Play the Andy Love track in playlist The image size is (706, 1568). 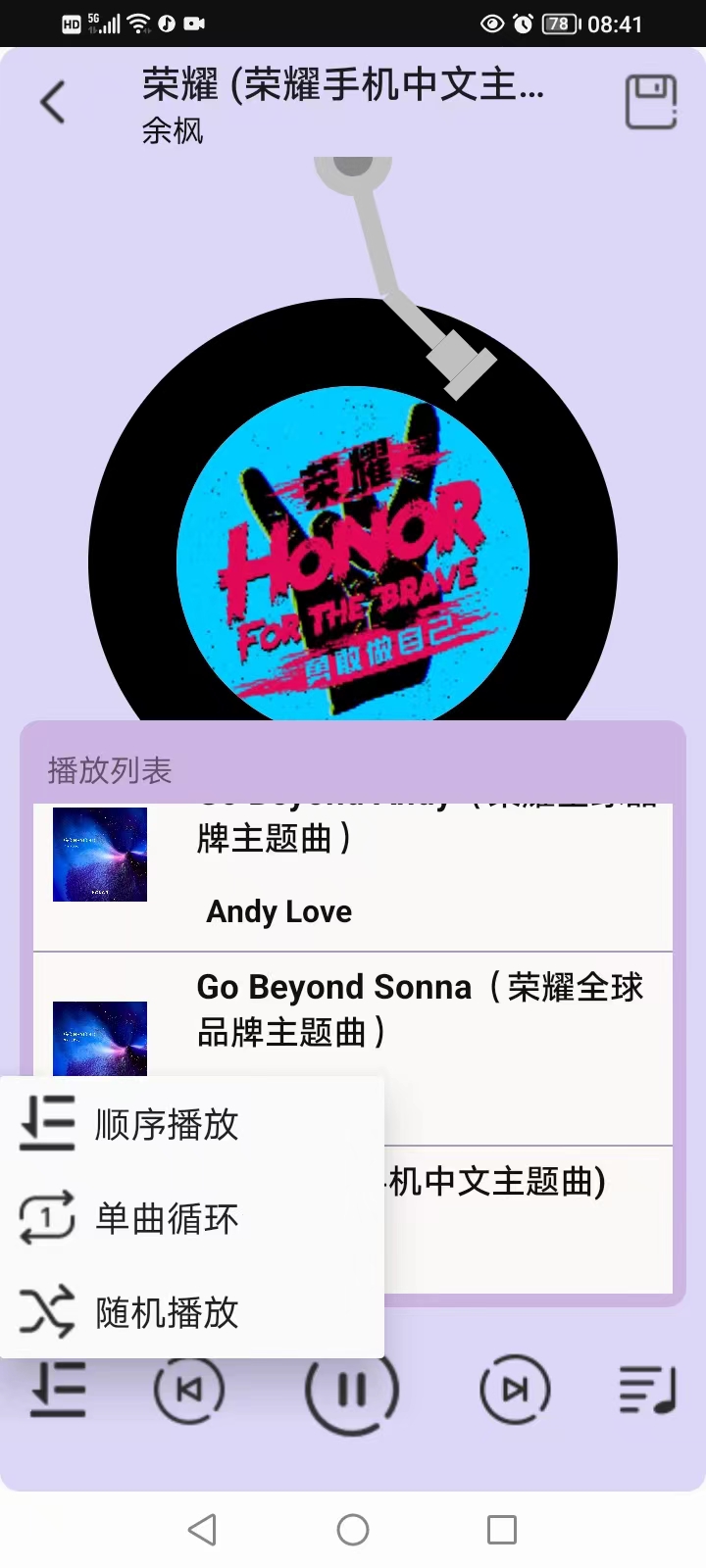coord(353,875)
